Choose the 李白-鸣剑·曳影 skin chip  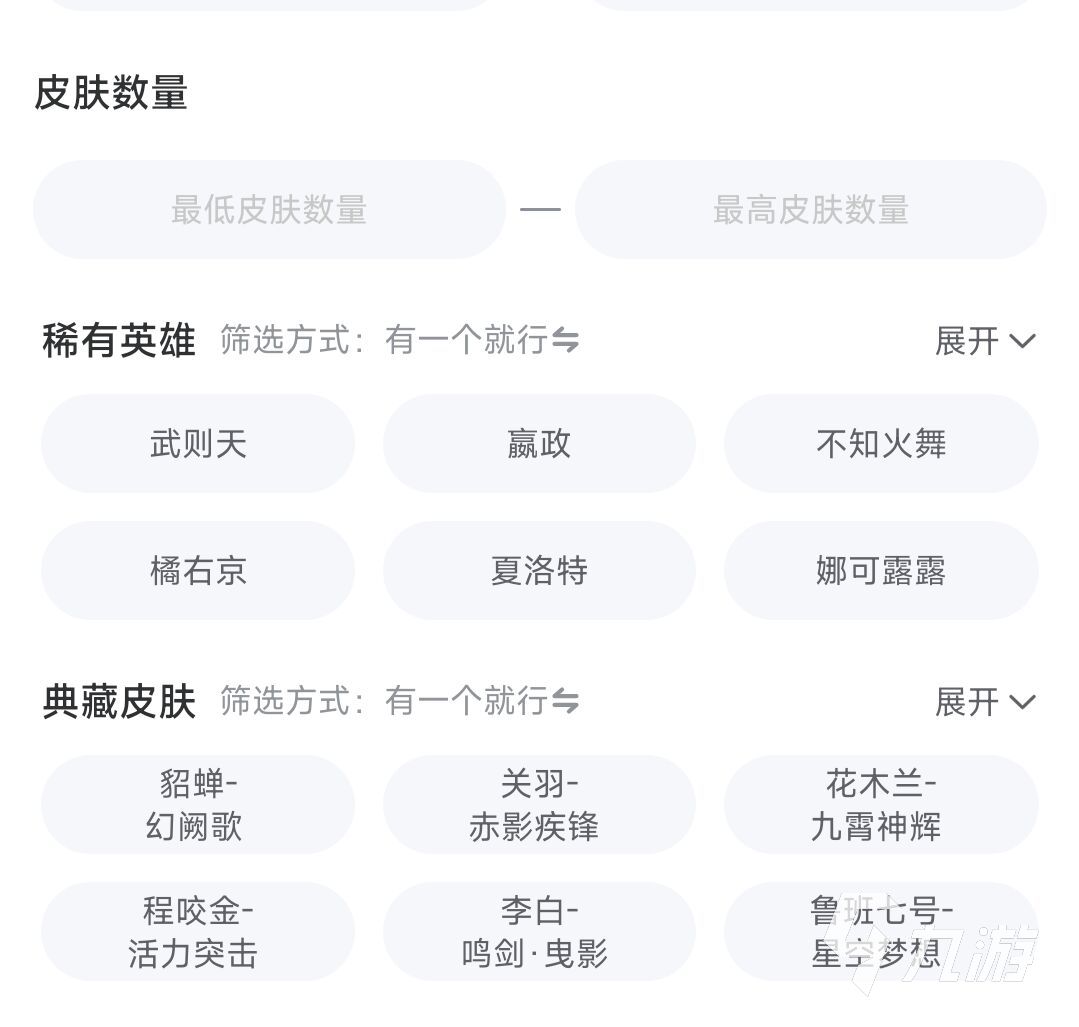tap(539, 931)
